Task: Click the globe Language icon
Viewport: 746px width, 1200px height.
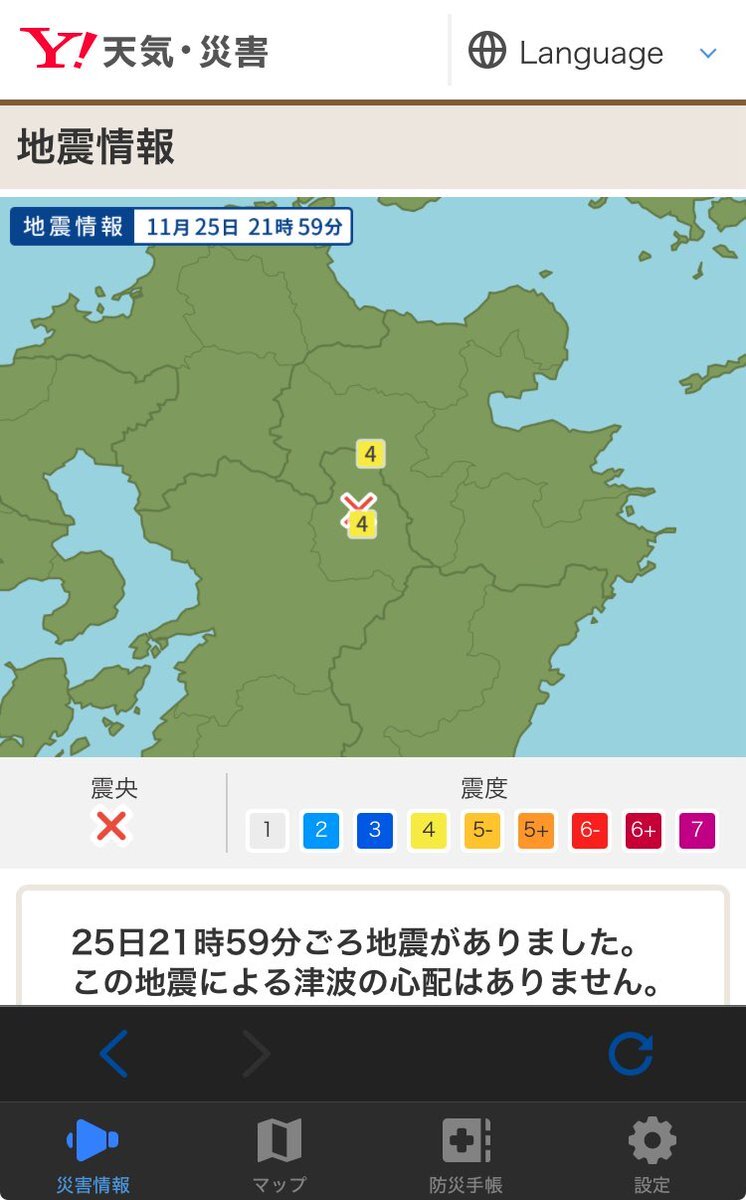Action: 488,51
